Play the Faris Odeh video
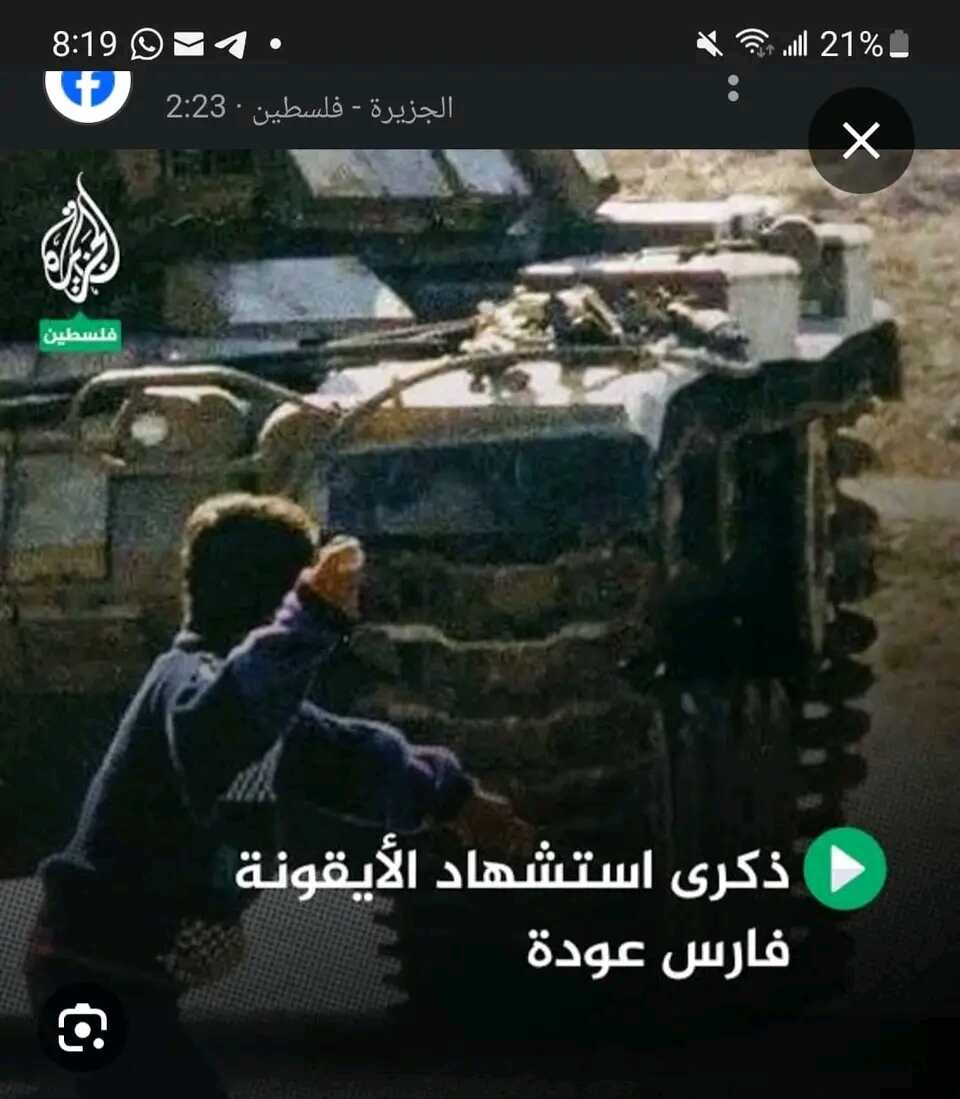The width and height of the screenshot is (960, 1099). pos(845,869)
